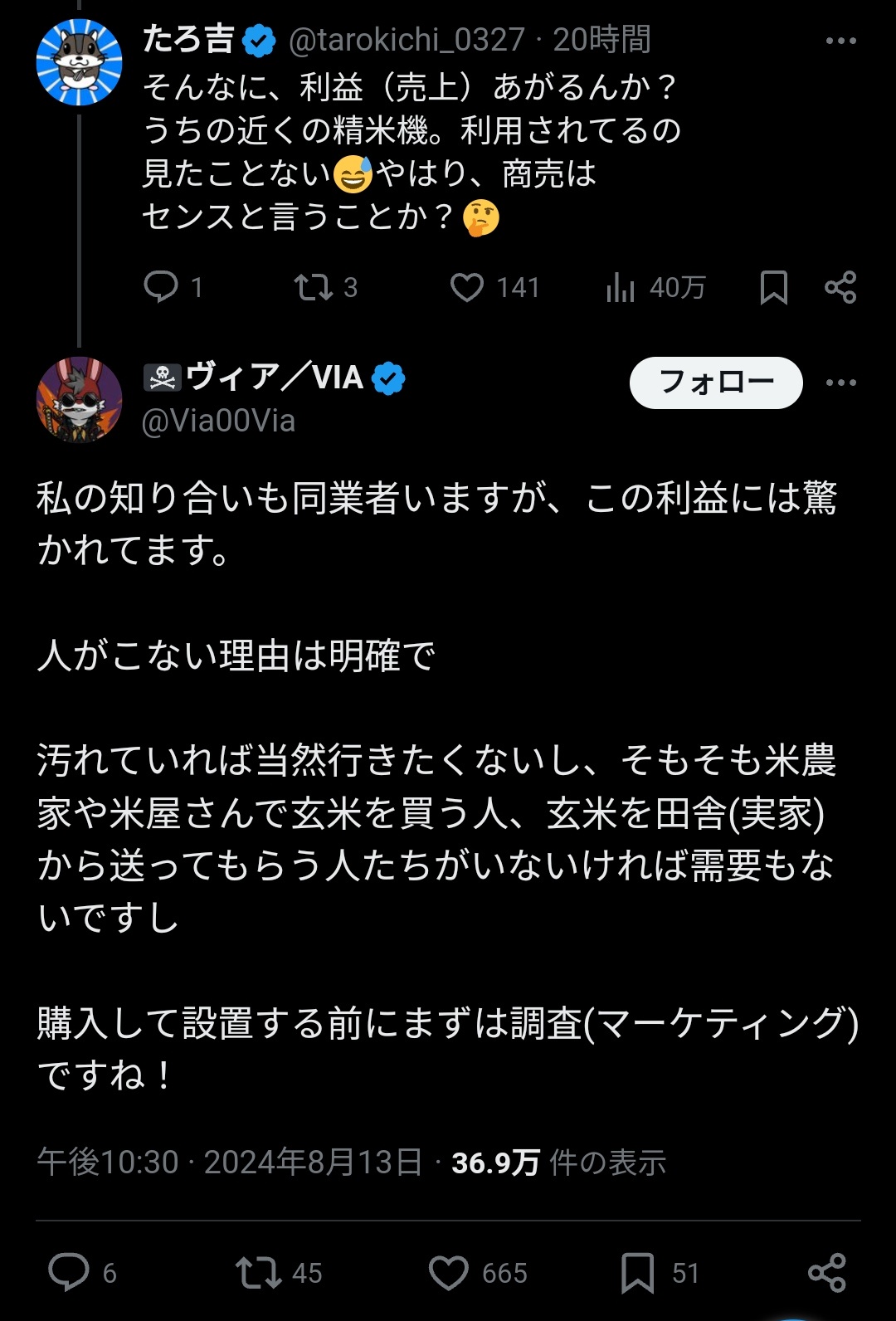The height and width of the screenshot is (1321, 896).
Task: Repost たろ吉's post
Action: [314, 287]
